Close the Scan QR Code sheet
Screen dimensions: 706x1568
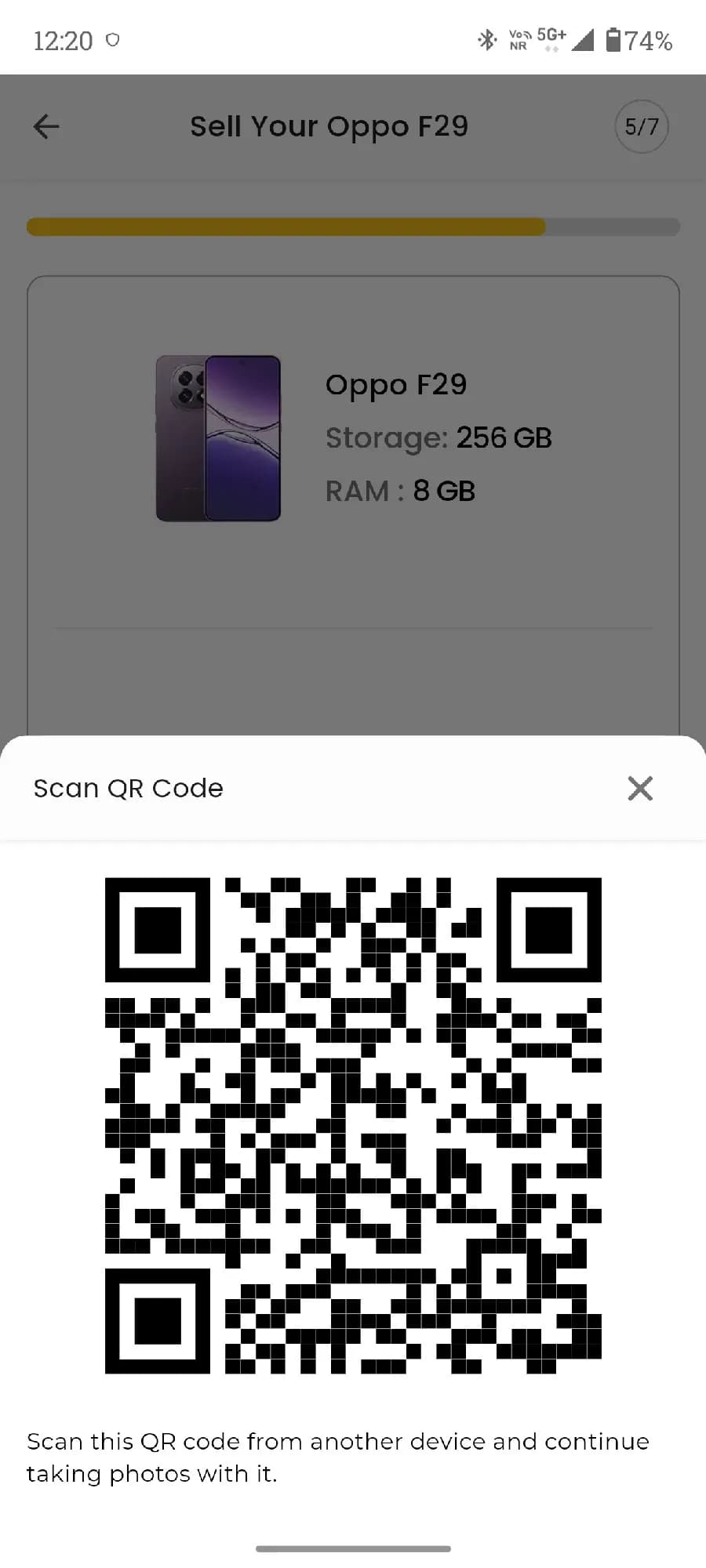[640, 788]
